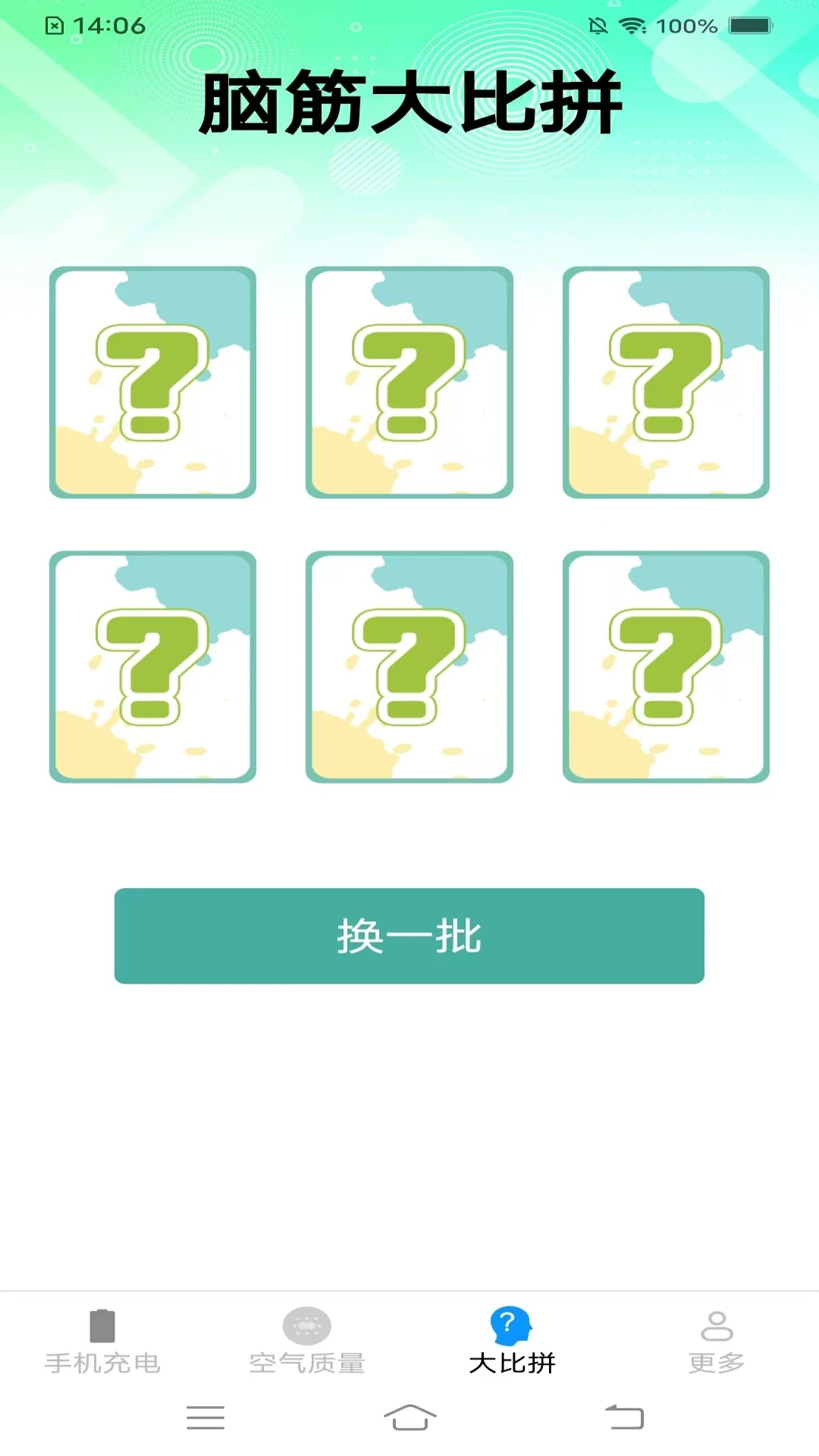
Task: Reveal the bottom-middle question mark card
Action: 408,667
